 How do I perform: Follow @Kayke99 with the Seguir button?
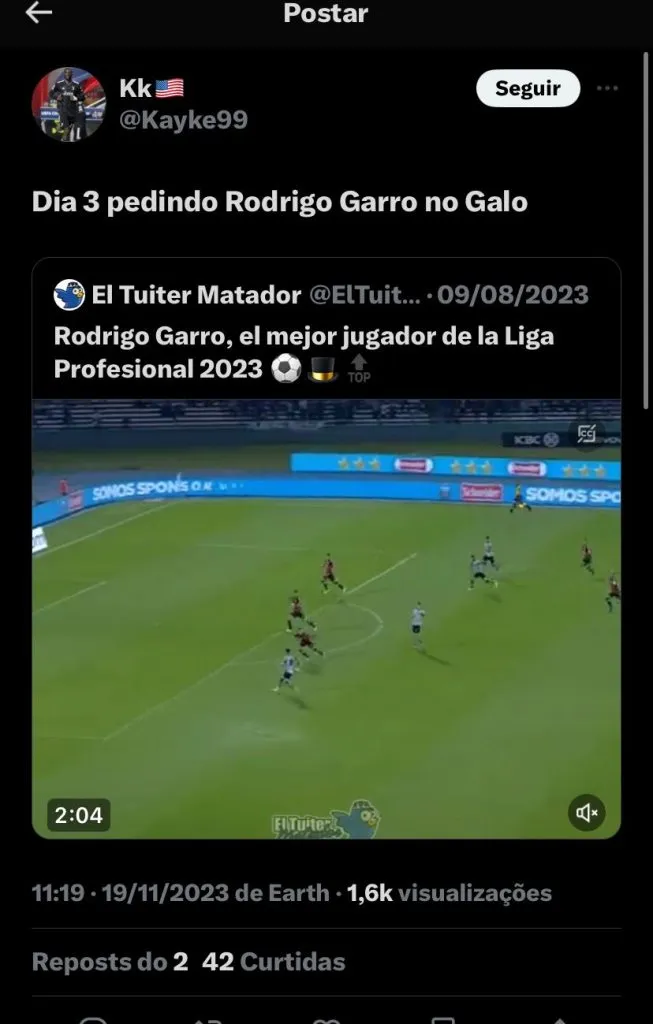527,88
